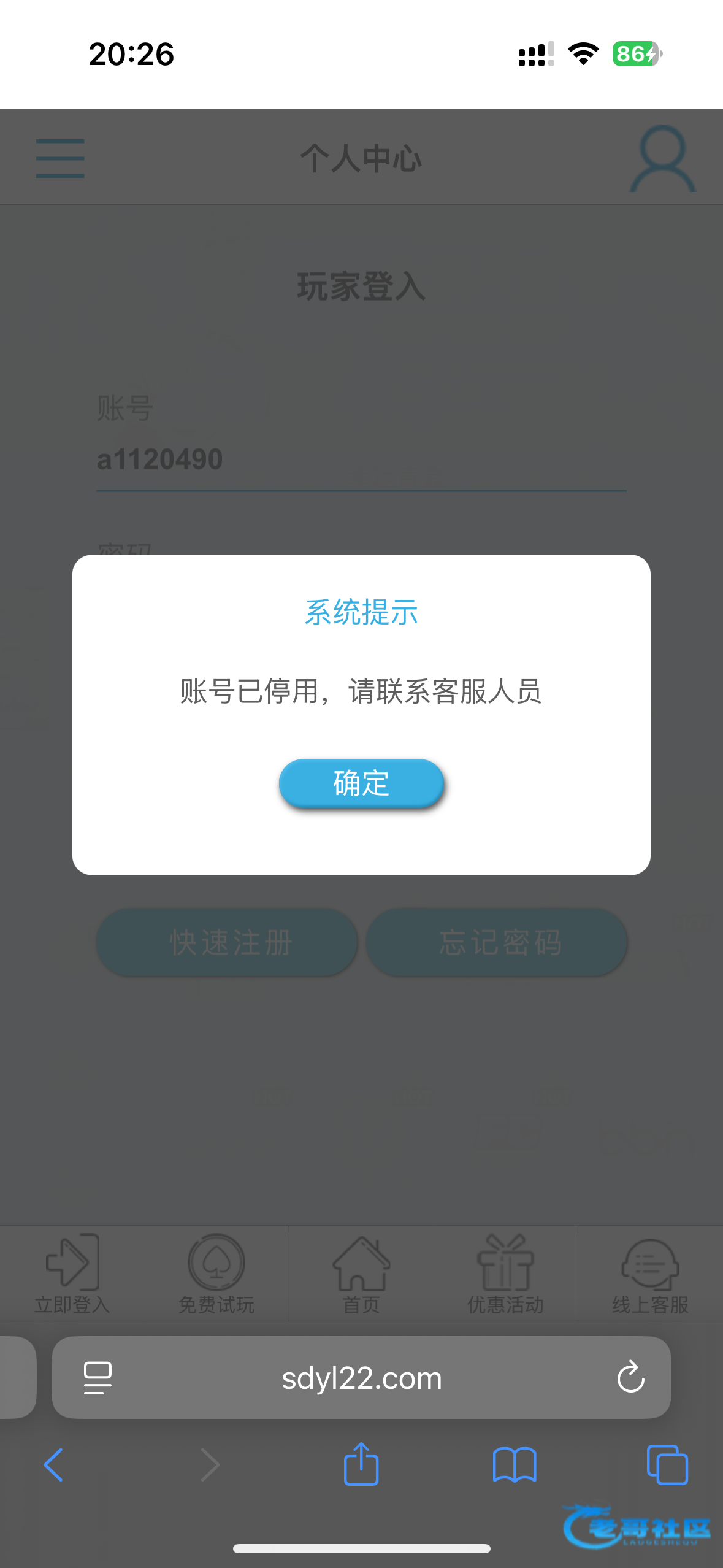Confirm the system prompt with 确定
The image size is (723, 1568).
[361, 783]
